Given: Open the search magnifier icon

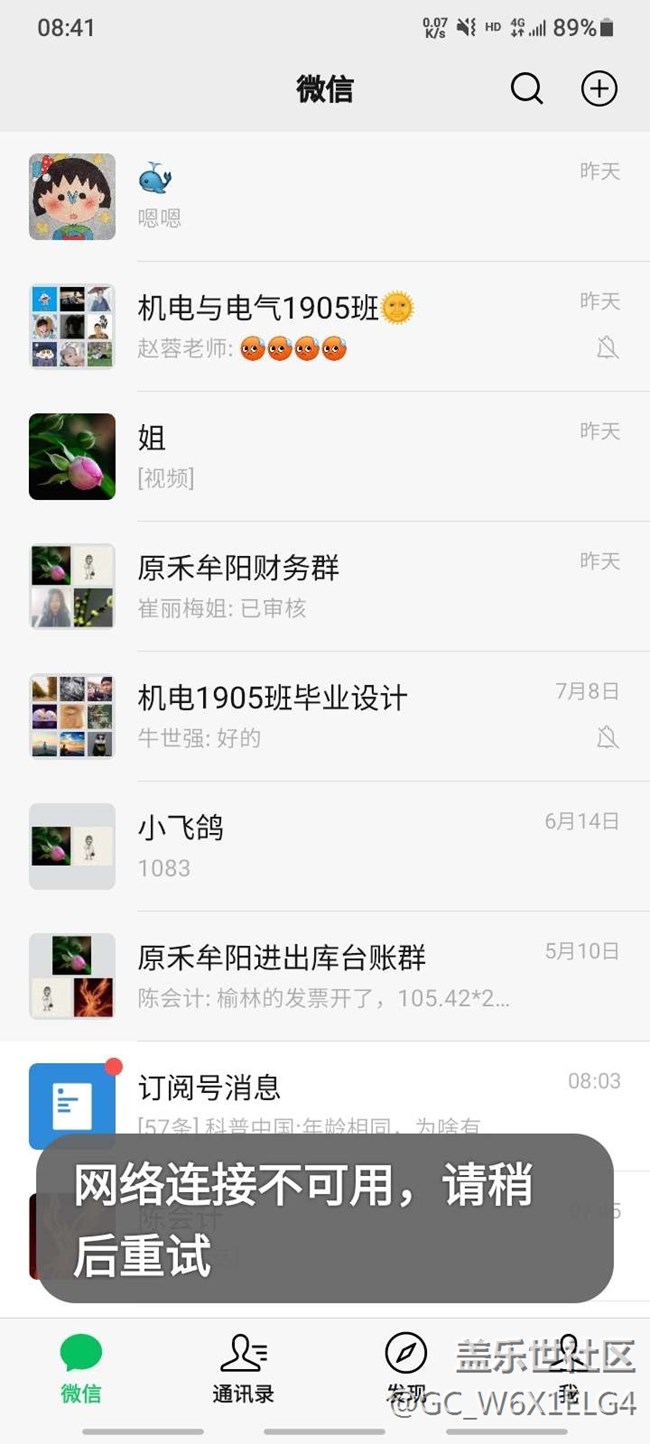Looking at the screenshot, I should pyautogui.click(x=526, y=89).
